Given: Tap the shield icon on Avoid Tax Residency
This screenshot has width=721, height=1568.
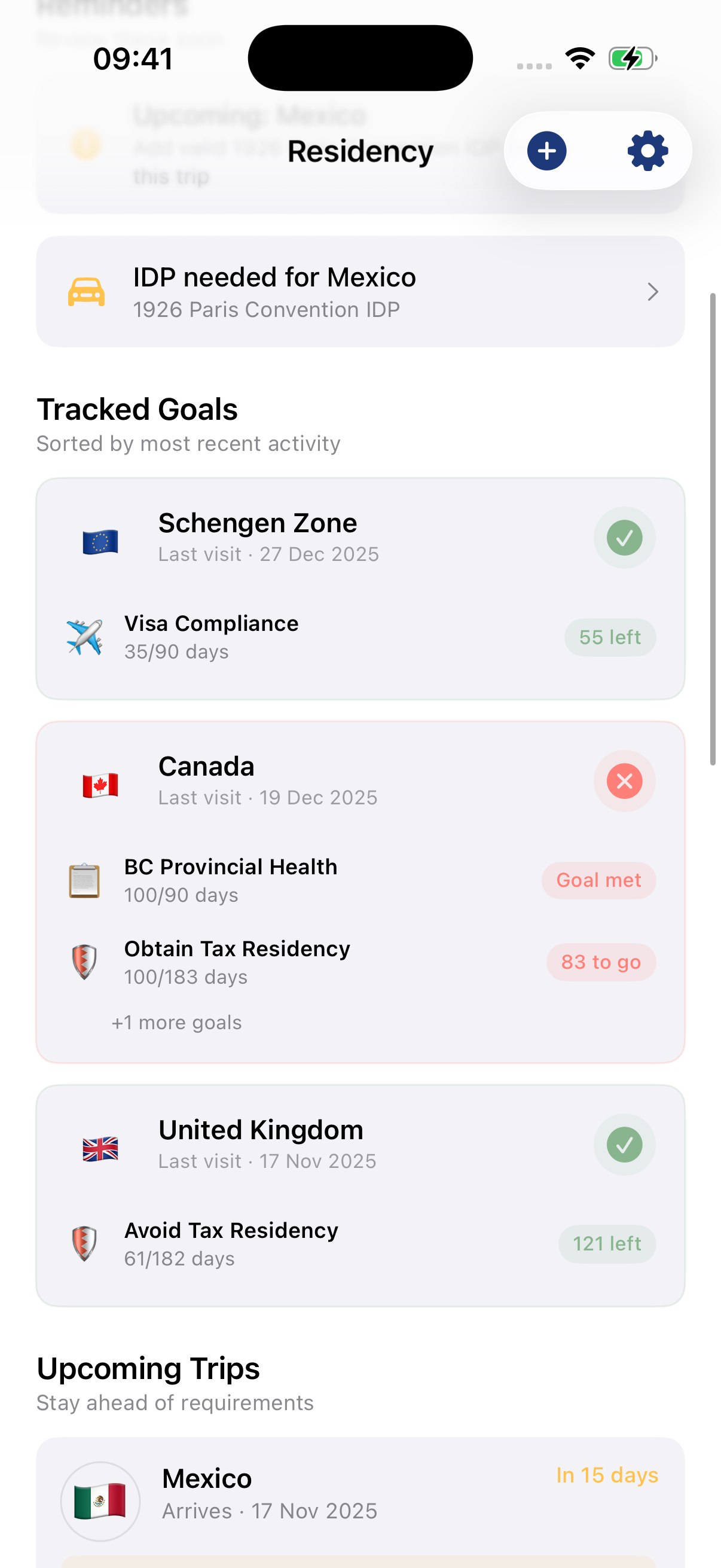Looking at the screenshot, I should click(85, 1243).
